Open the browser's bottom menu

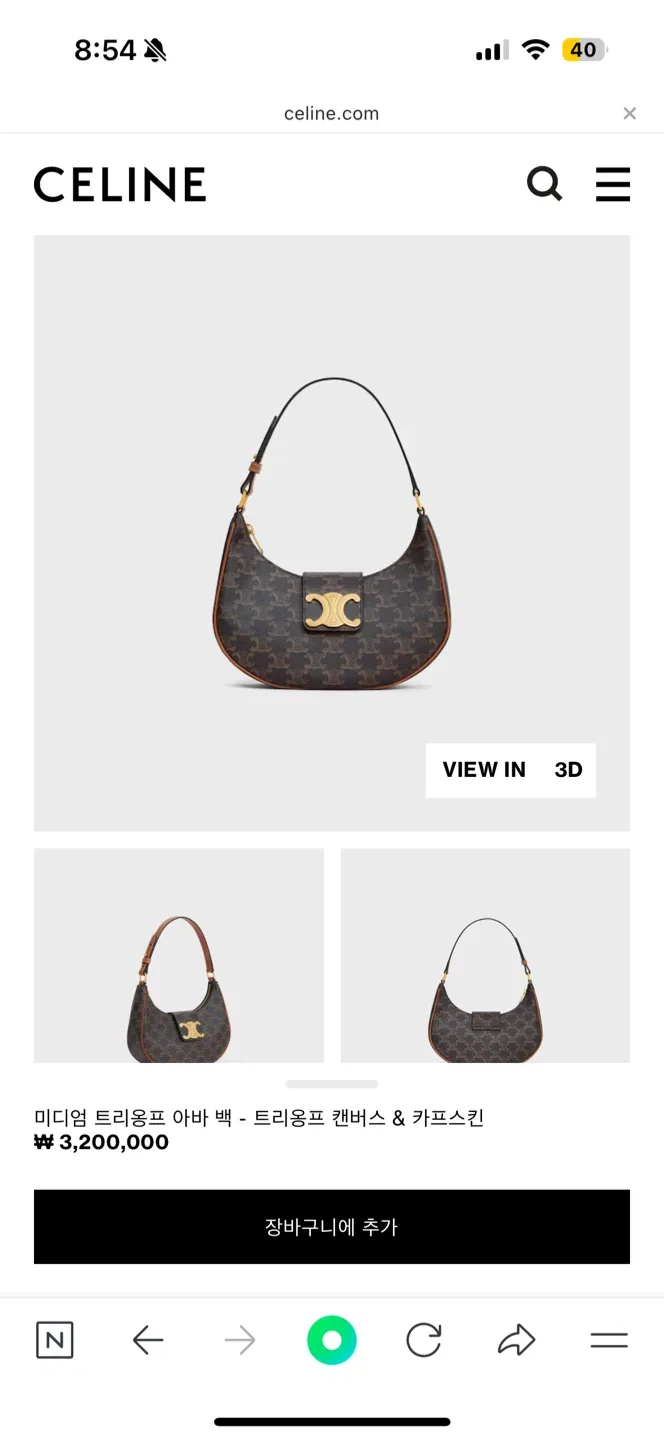click(x=608, y=1340)
